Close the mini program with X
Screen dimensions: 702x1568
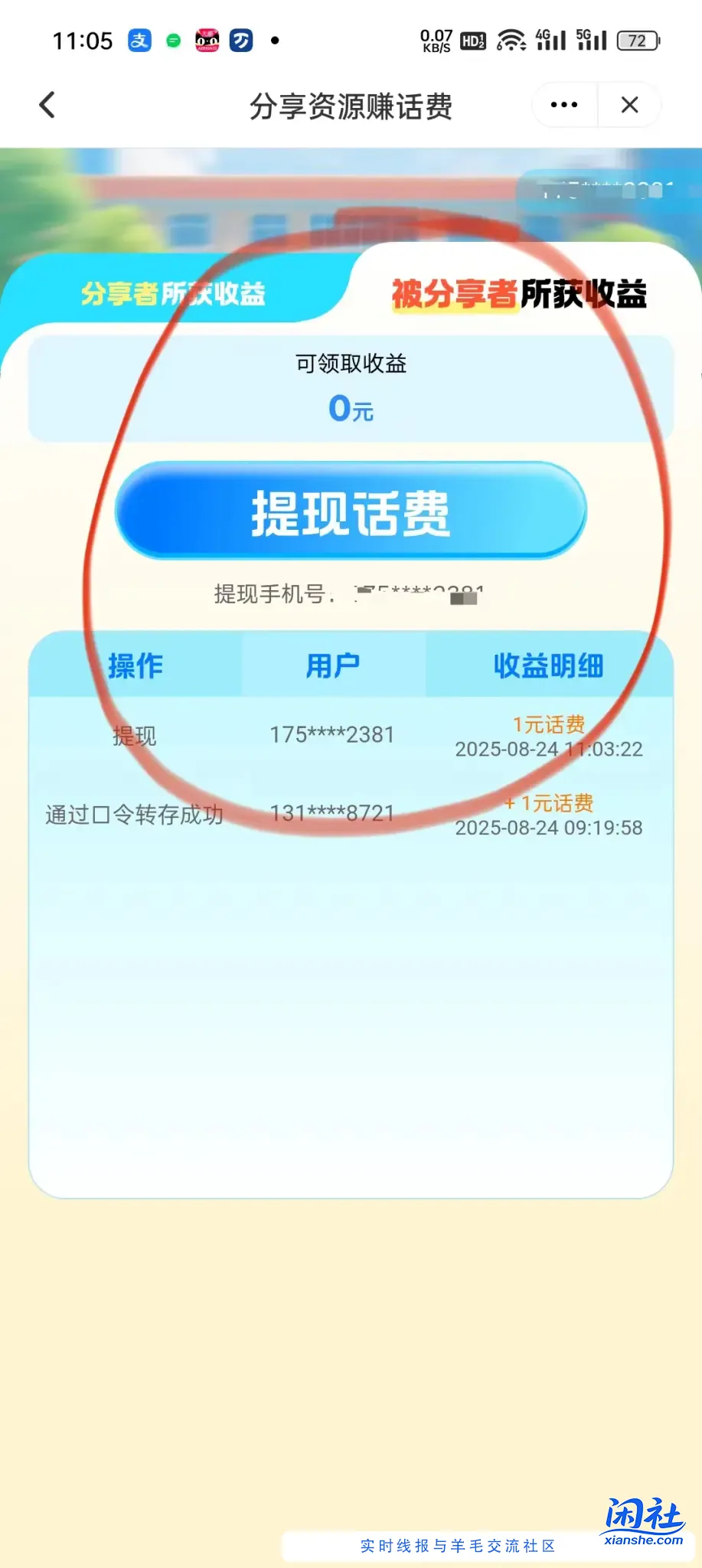629,105
